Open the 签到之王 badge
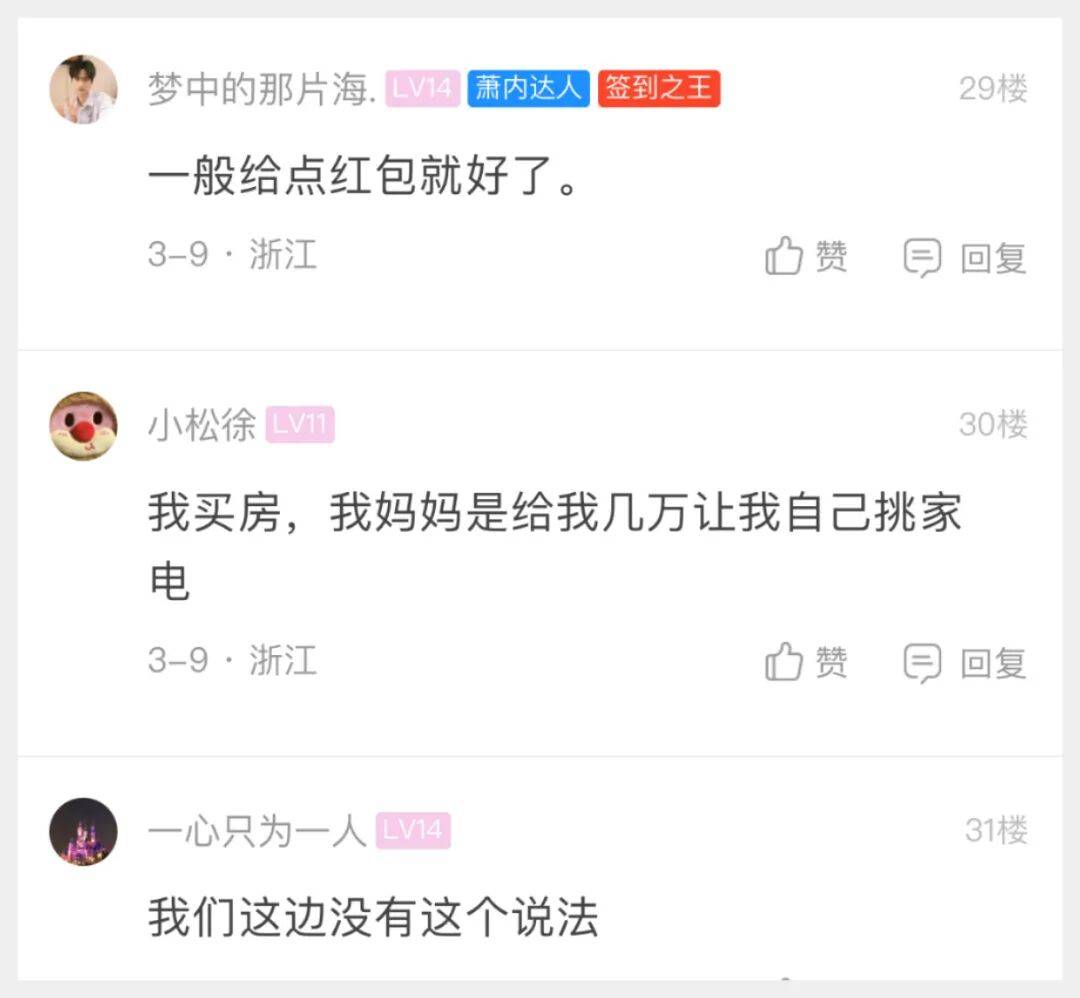 tap(659, 89)
